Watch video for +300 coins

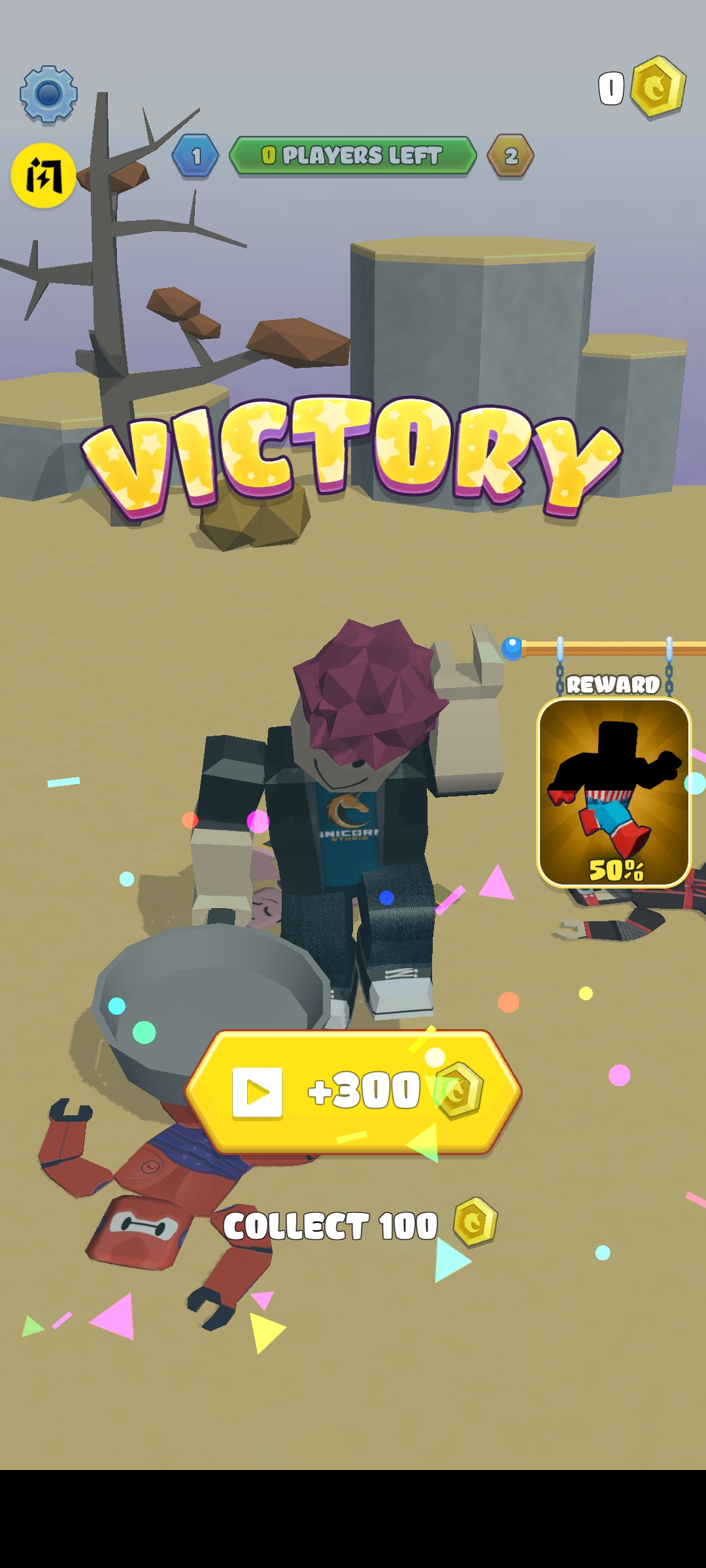(x=353, y=1091)
